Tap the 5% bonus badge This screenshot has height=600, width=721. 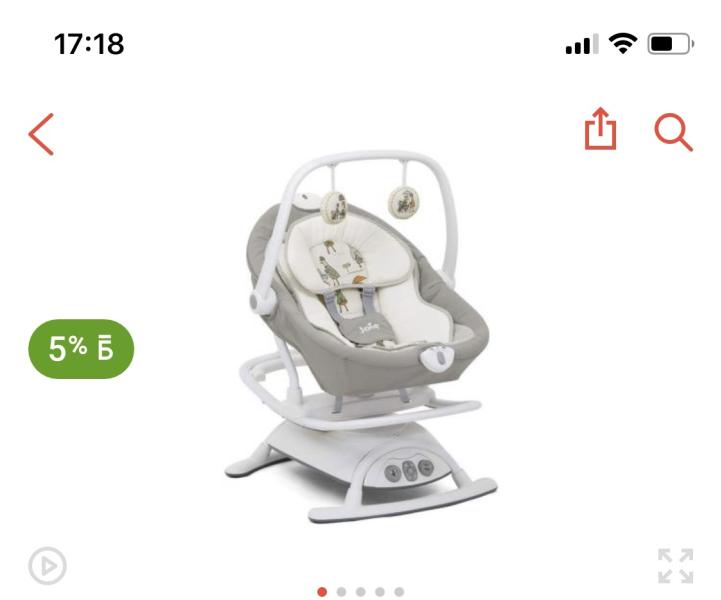pos(81,348)
